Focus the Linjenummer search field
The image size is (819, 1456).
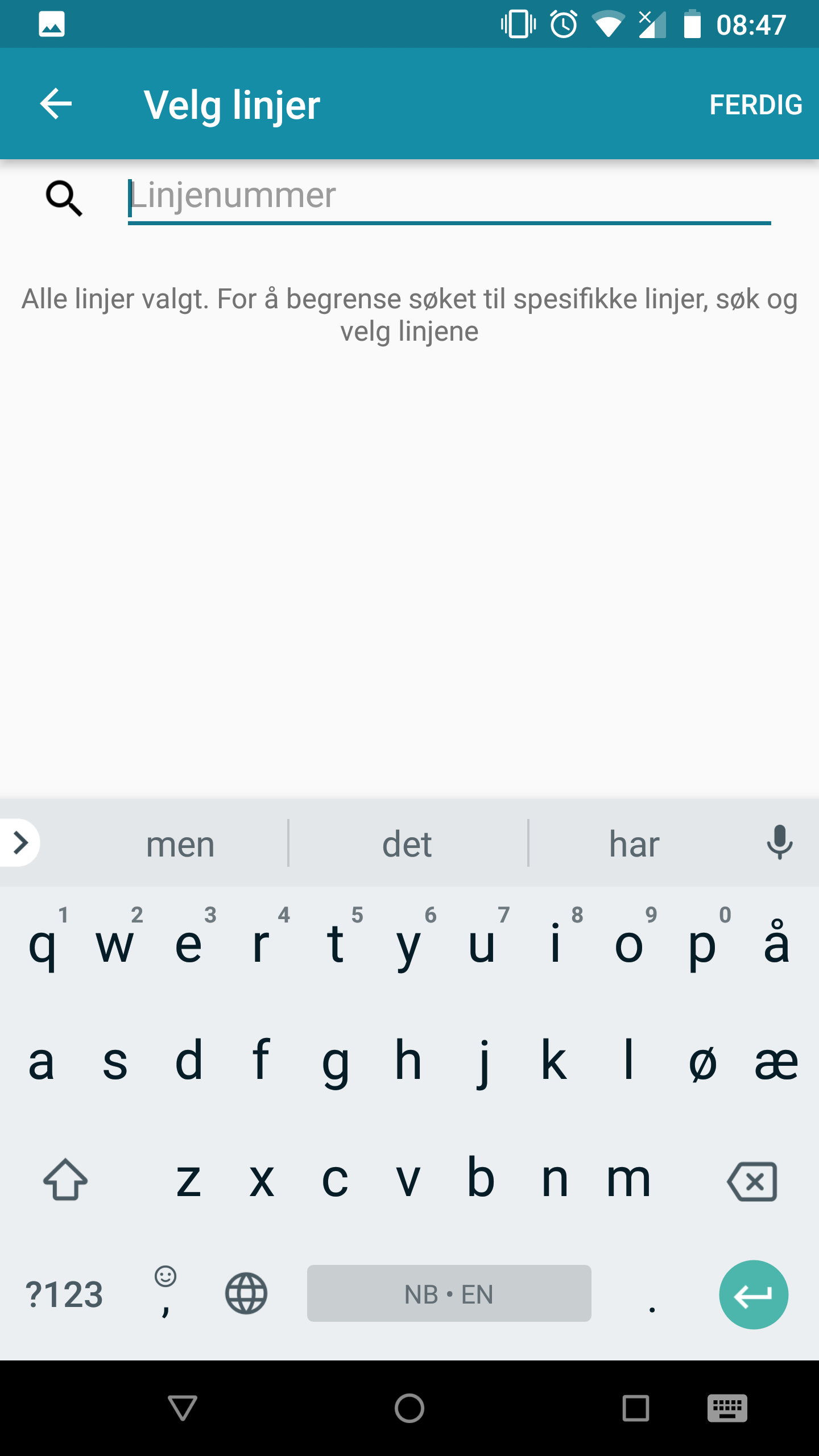pyautogui.click(x=449, y=198)
